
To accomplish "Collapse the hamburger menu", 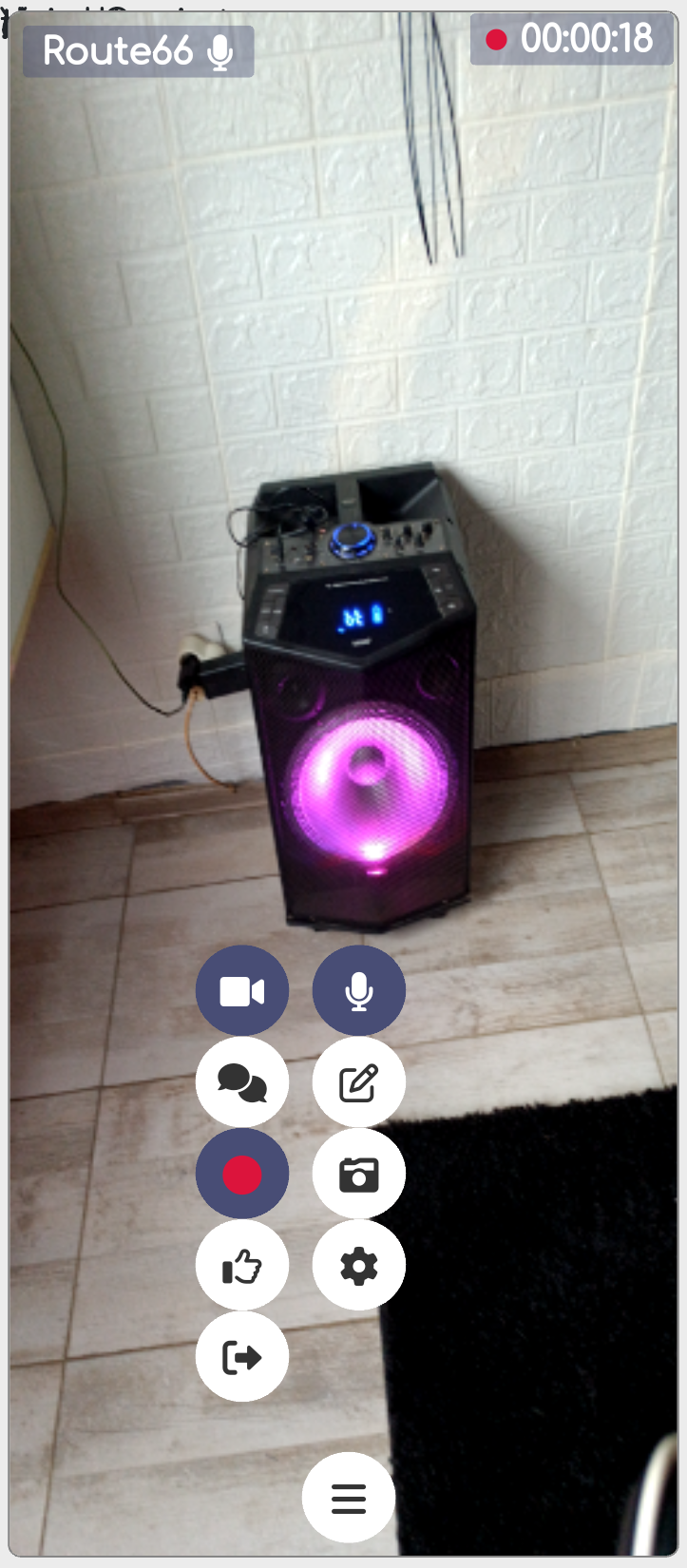I will (x=348, y=1498).
